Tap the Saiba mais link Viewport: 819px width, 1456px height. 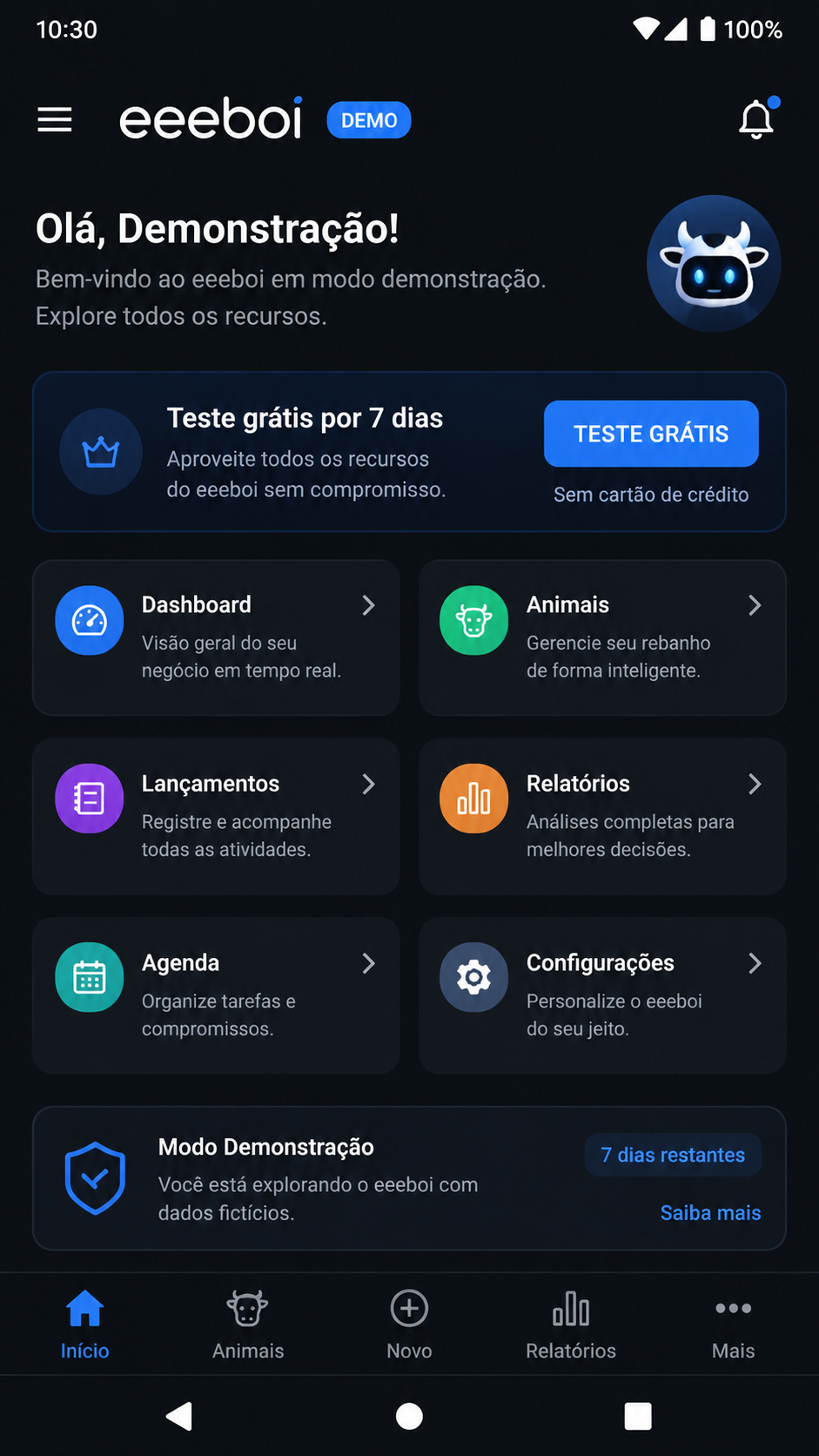[x=710, y=1212]
